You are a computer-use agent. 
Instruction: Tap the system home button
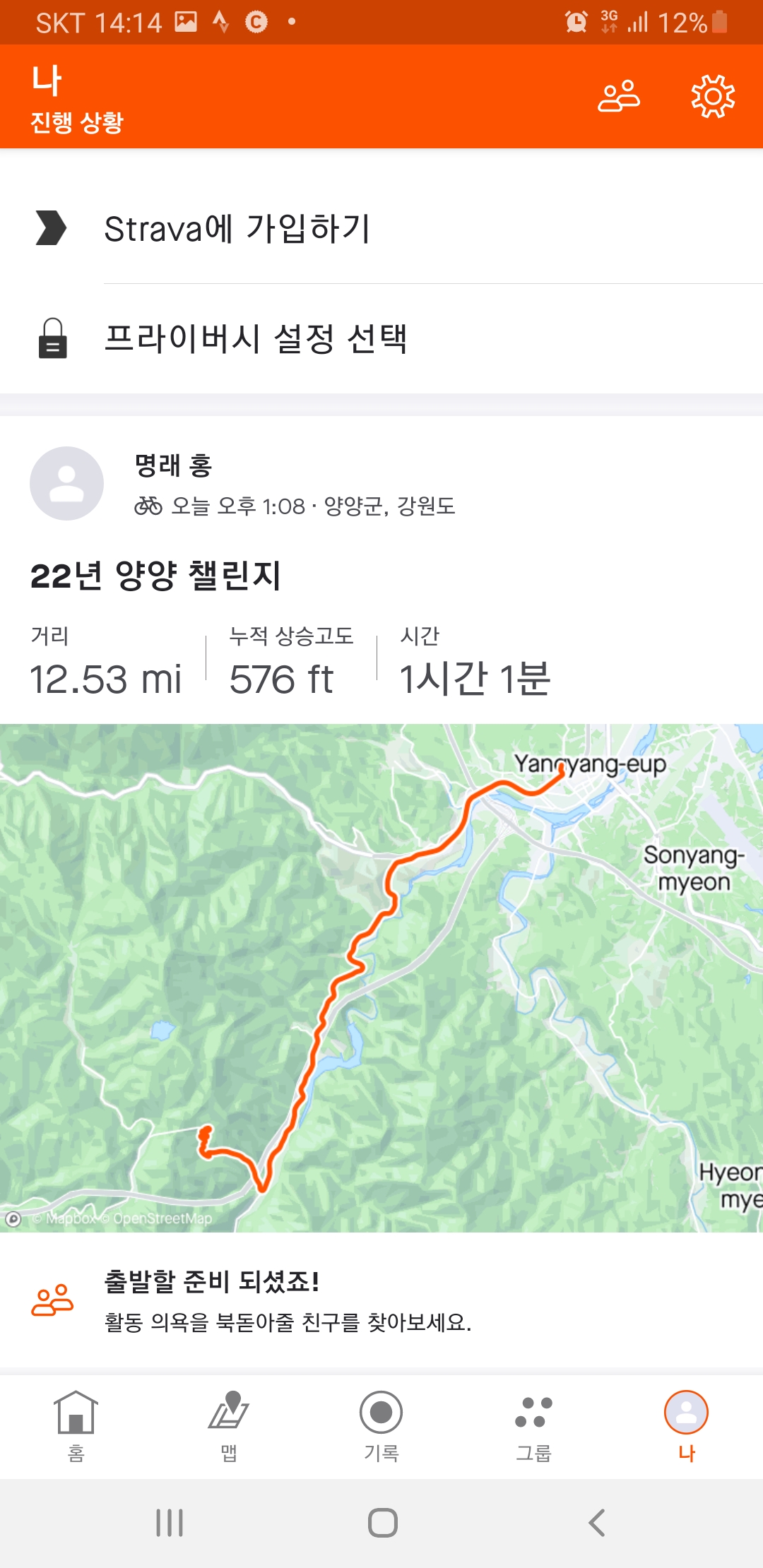coord(382,1523)
